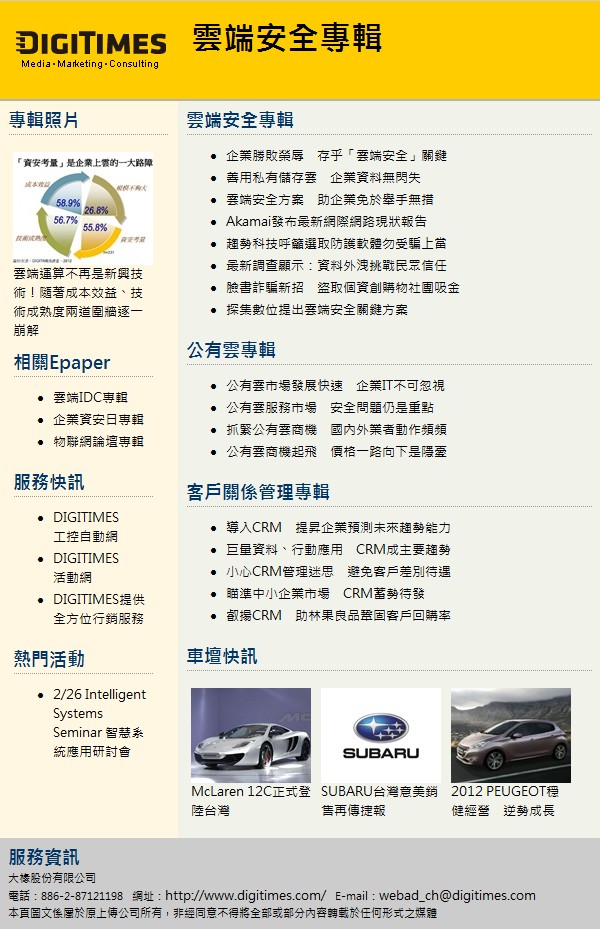The image size is (600, 929).
Task: Open 物聯網論壇專輯 Epaper link
Action: (x=98, y=442)
